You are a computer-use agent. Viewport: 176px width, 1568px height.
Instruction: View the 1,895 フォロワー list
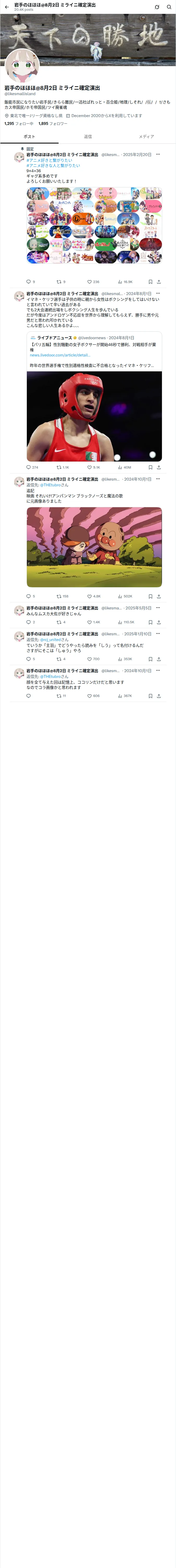[x=53, y=124]
